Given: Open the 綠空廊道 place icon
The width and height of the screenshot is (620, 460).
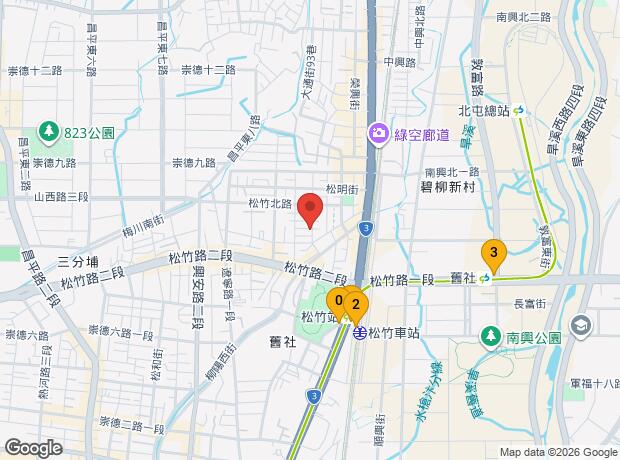Looking at the screenshot, I should (x=377, y=133).
